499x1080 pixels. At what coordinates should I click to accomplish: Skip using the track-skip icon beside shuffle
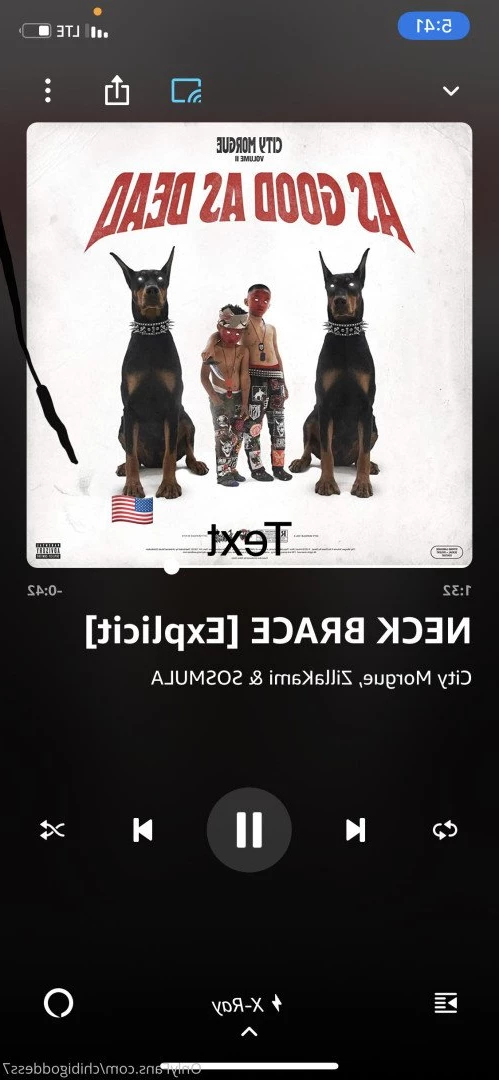point(143,830)
